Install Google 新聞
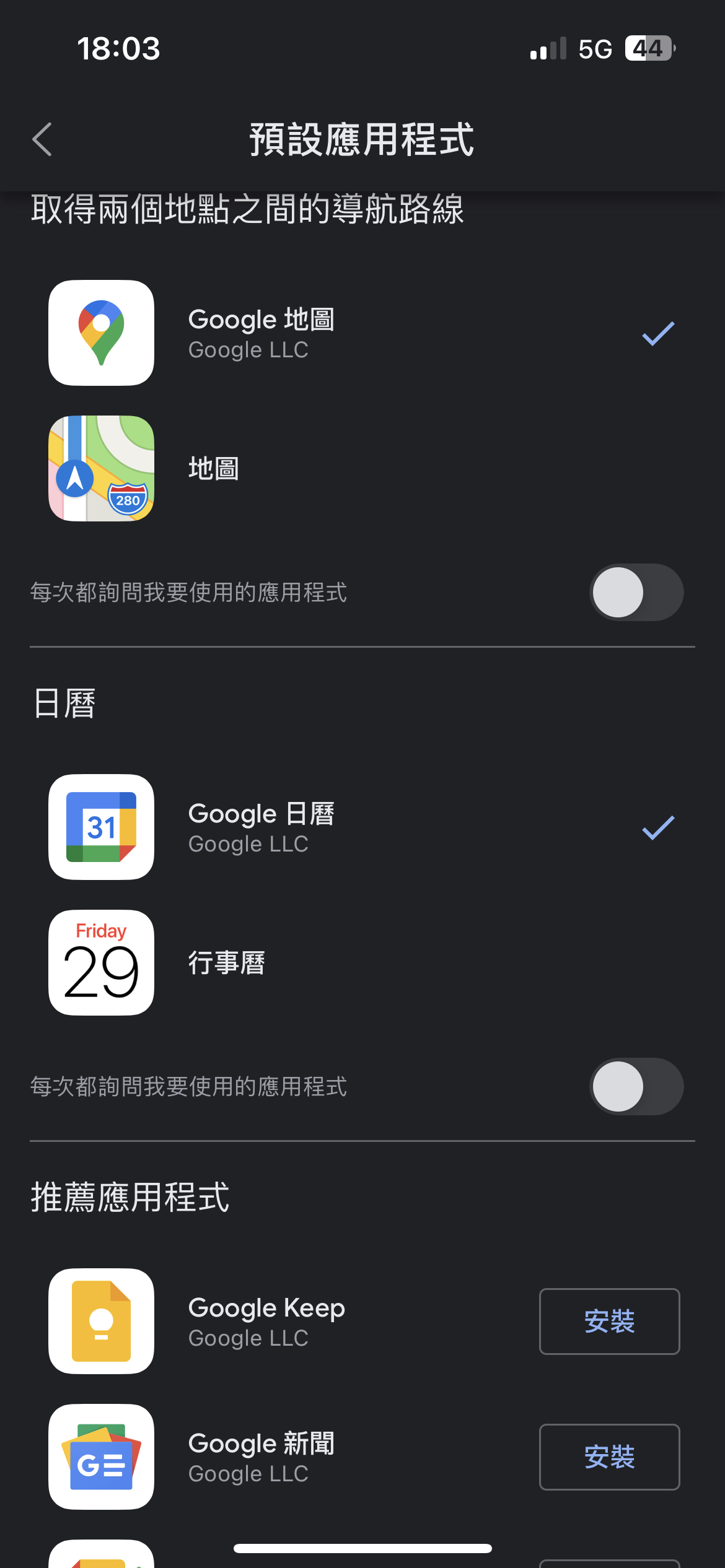 [610, 1457]
